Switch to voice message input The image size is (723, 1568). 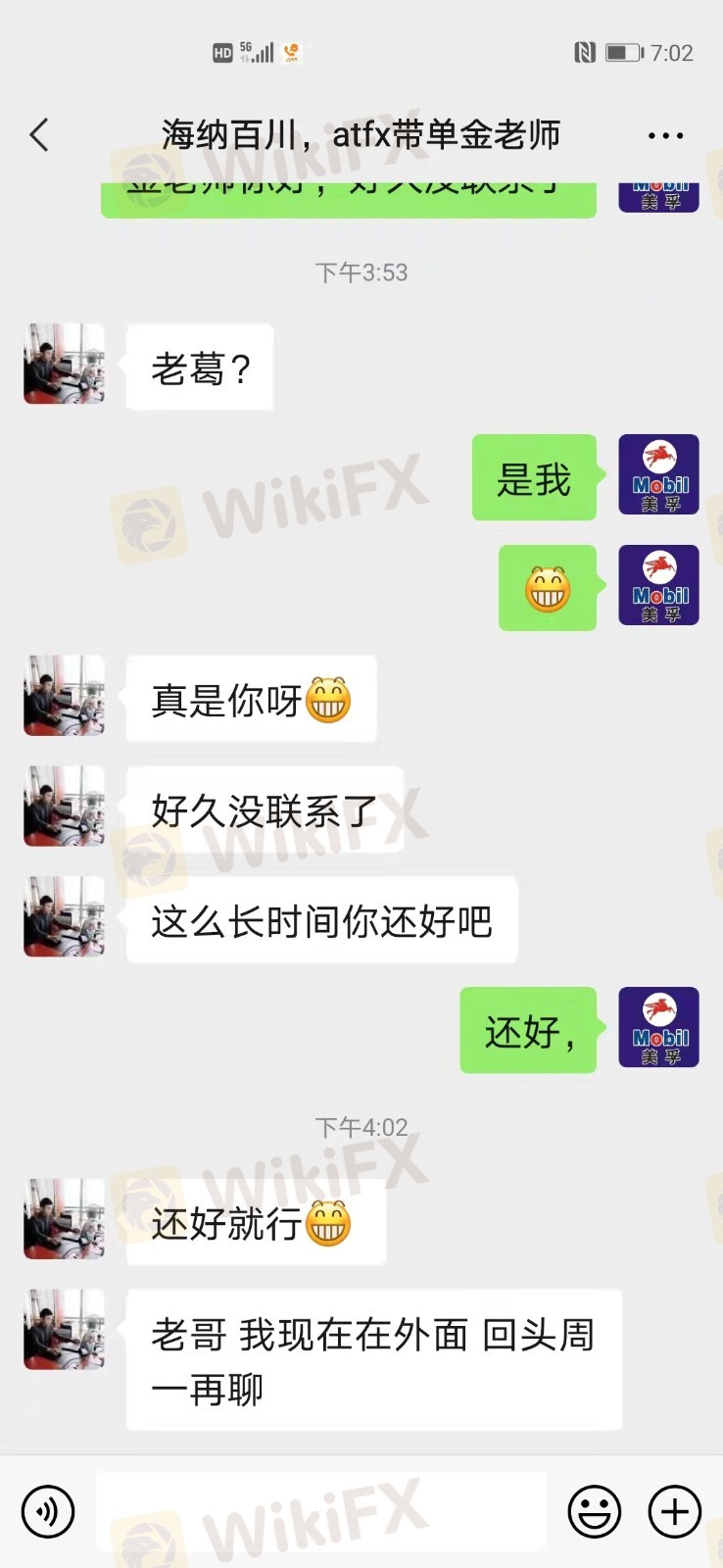pyautogui.click(x=47, y=1511)
